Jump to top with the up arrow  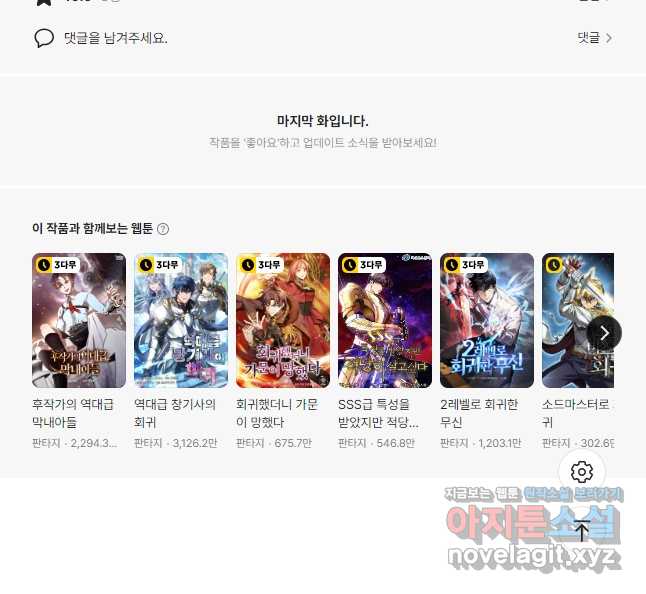pyautogui.click(x=582, y=530)
